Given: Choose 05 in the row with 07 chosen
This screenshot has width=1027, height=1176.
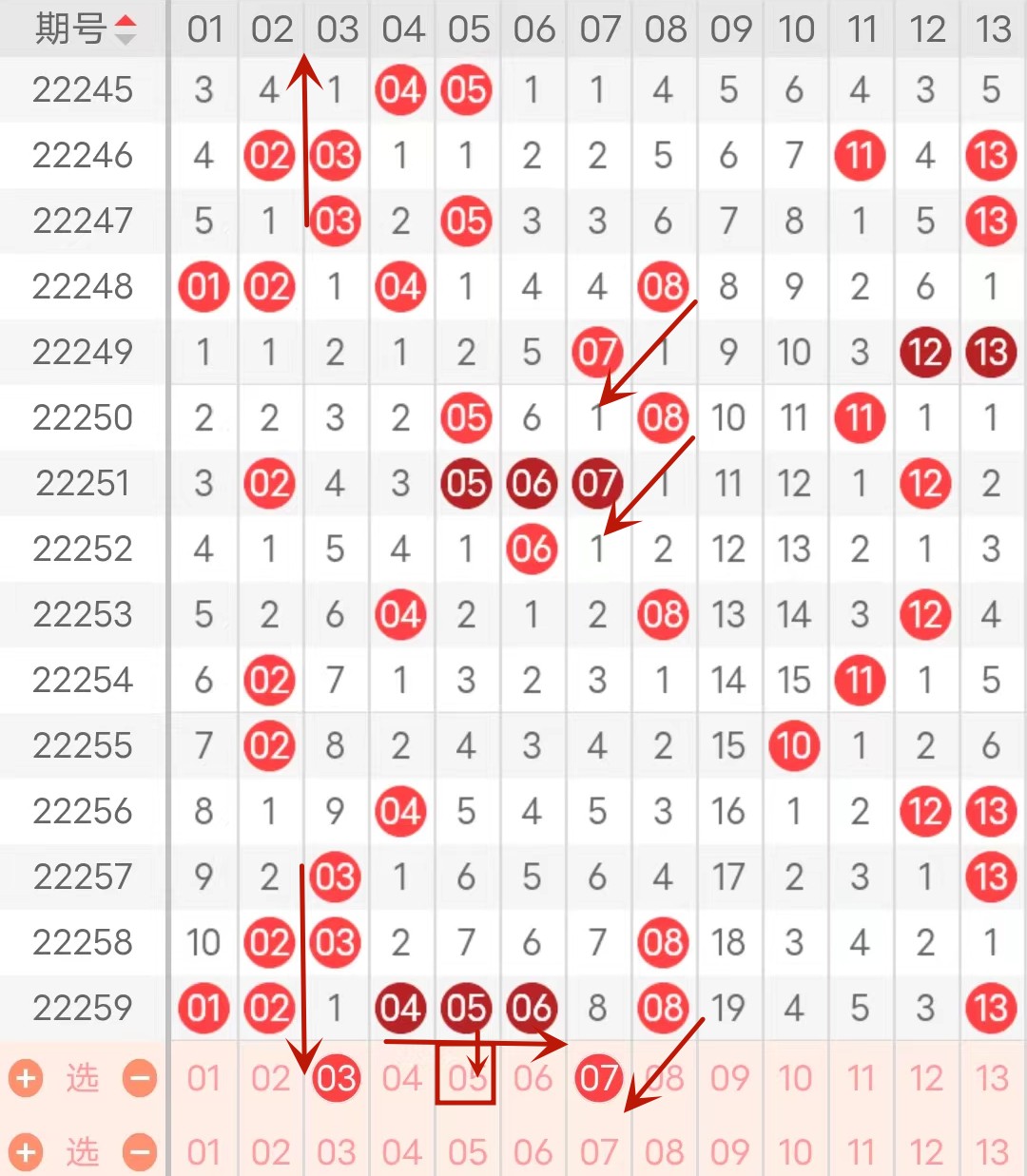Looking at the screenshot, I should (466, 1079).
